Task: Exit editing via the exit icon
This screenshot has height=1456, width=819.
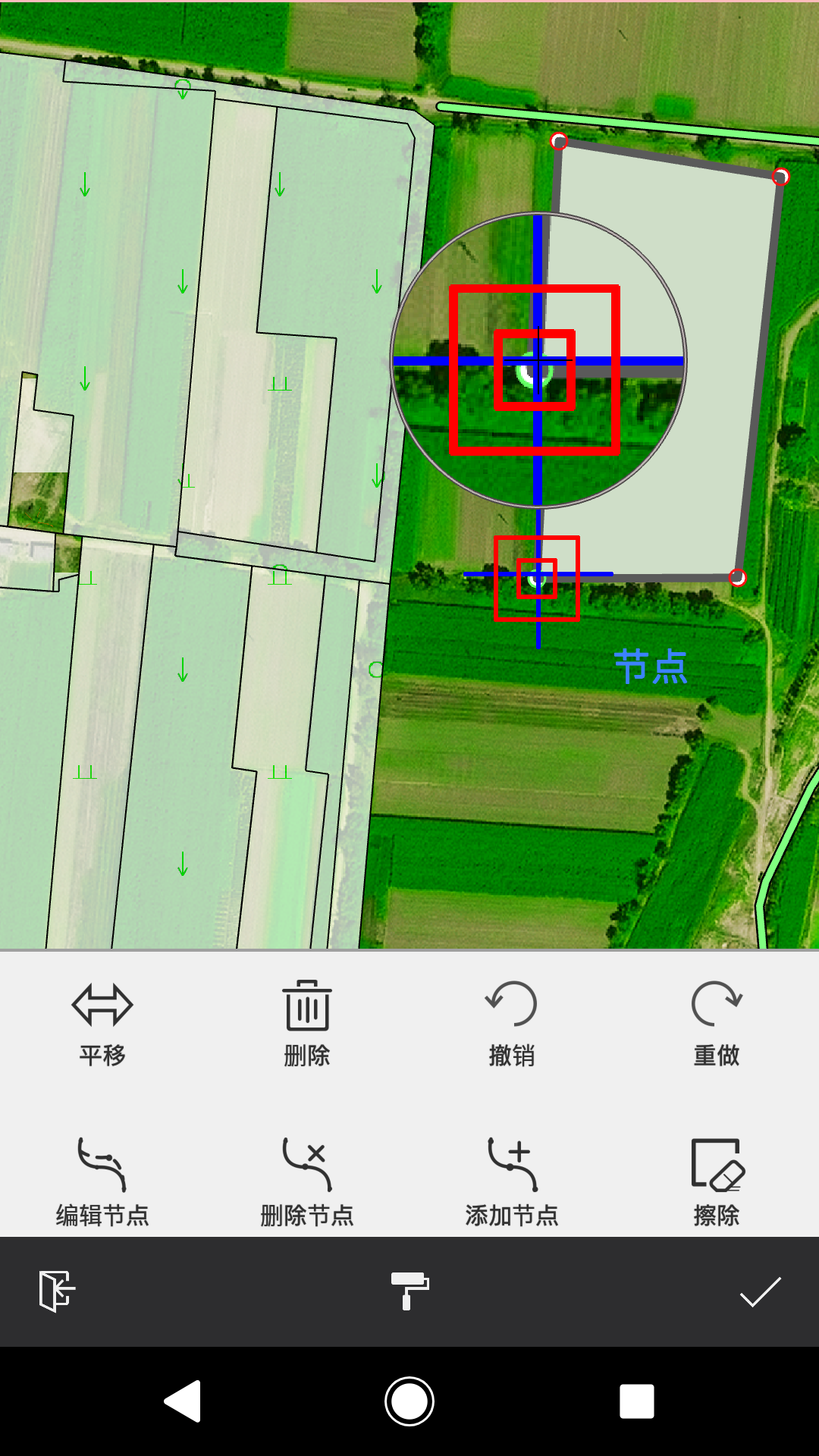Action: click(57, 1291)
